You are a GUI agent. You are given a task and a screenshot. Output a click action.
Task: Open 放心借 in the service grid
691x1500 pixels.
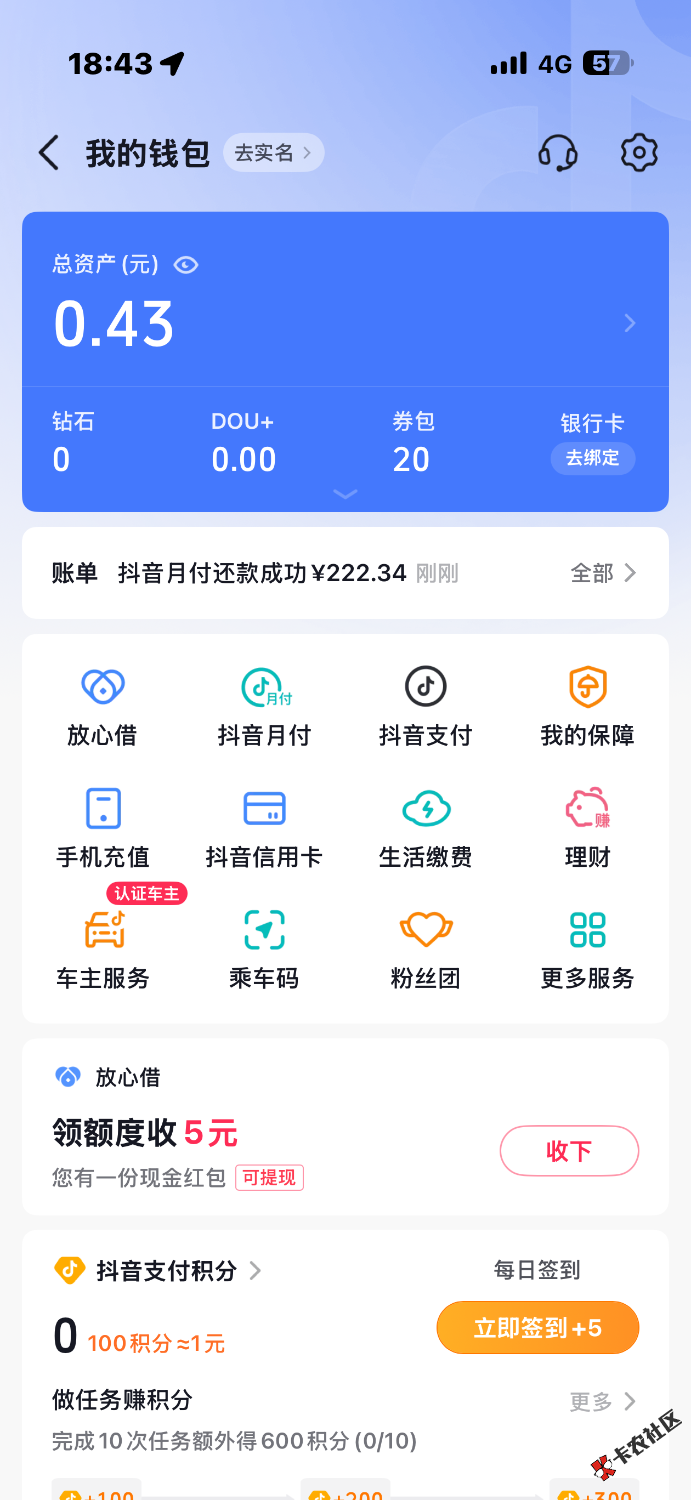tap(102, 707)
